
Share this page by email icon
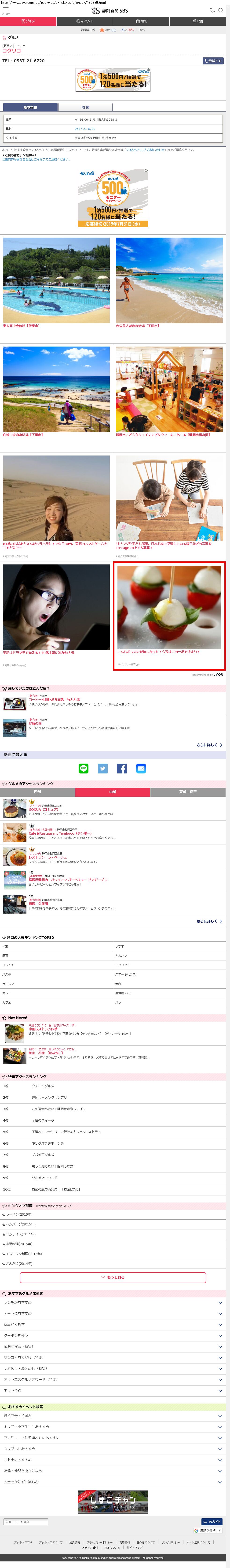141,769
